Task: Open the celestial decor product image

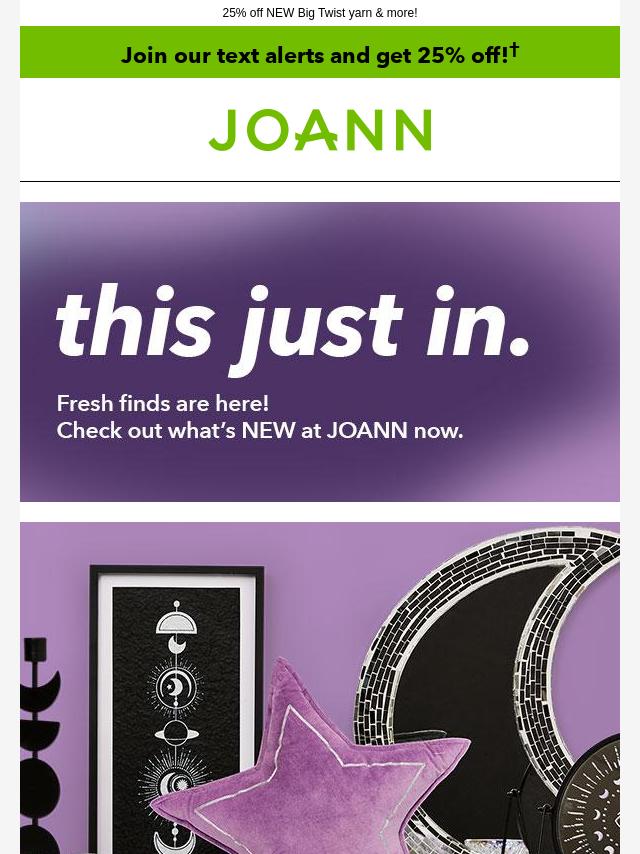Action: [x=320, y=688]
